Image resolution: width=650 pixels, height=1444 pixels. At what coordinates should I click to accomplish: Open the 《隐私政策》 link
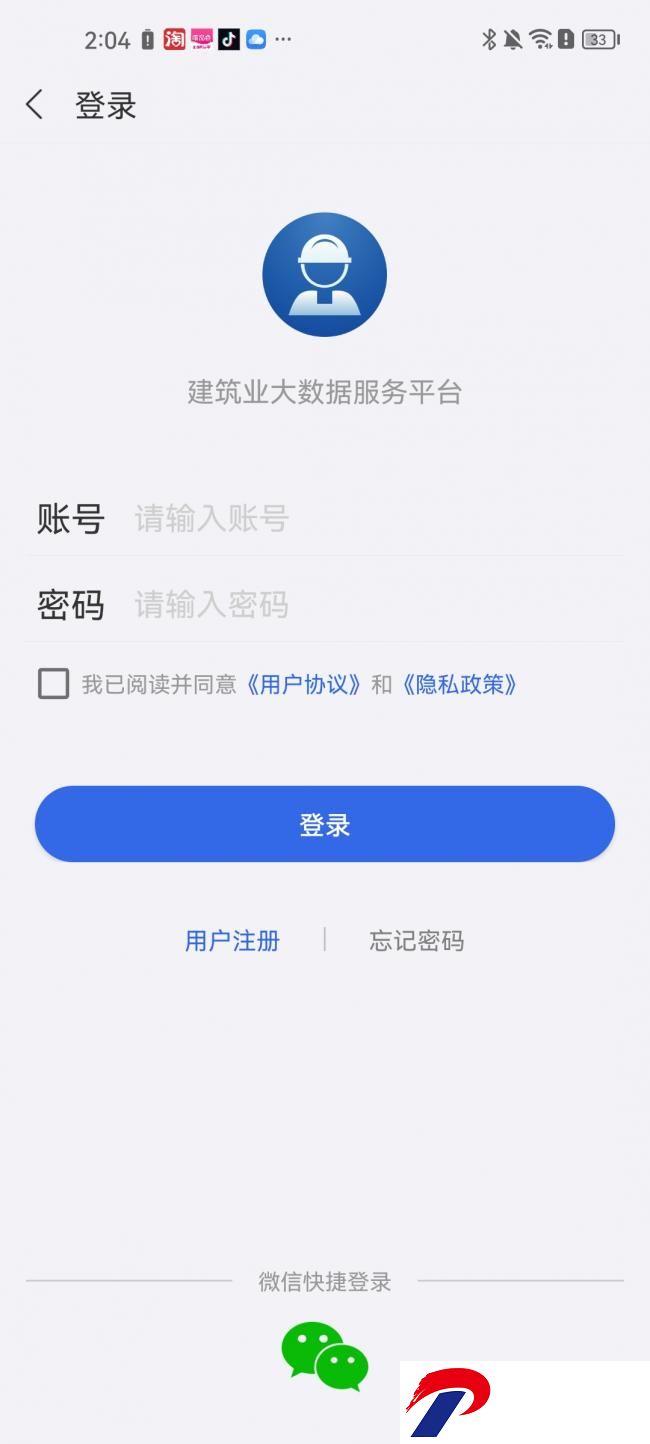(x=459, y=685)
